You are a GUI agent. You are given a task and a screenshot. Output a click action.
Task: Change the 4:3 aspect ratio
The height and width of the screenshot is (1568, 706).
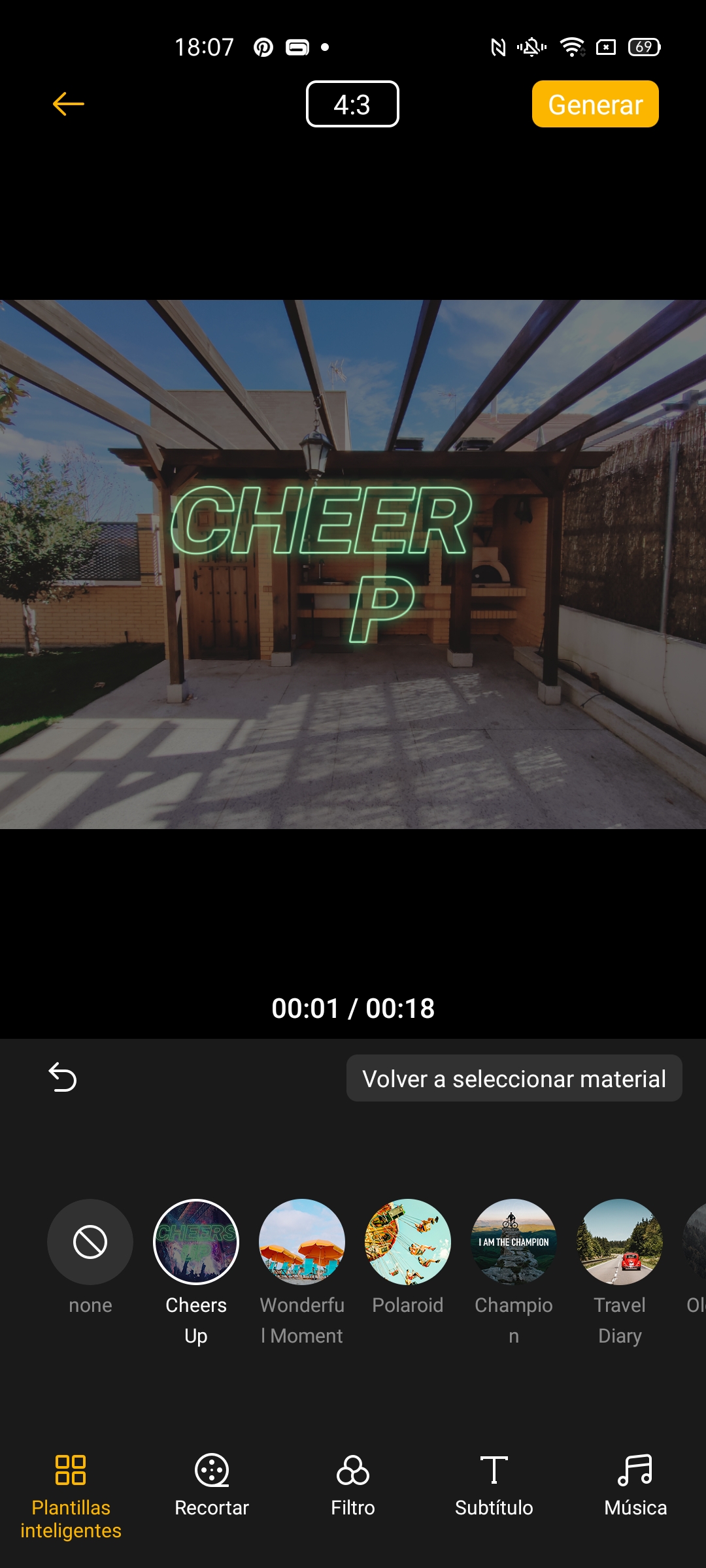[352, 104]
